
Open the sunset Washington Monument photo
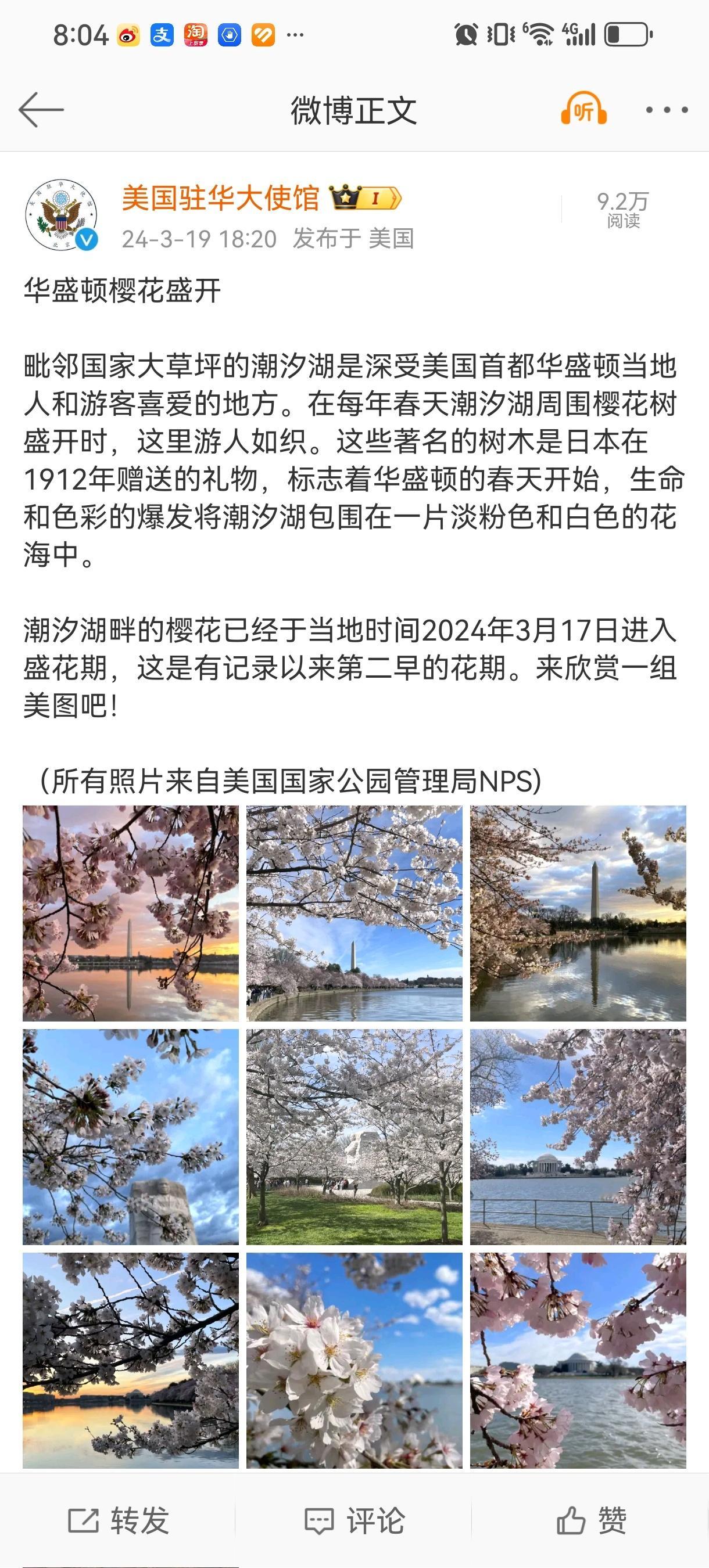[130, 913]
